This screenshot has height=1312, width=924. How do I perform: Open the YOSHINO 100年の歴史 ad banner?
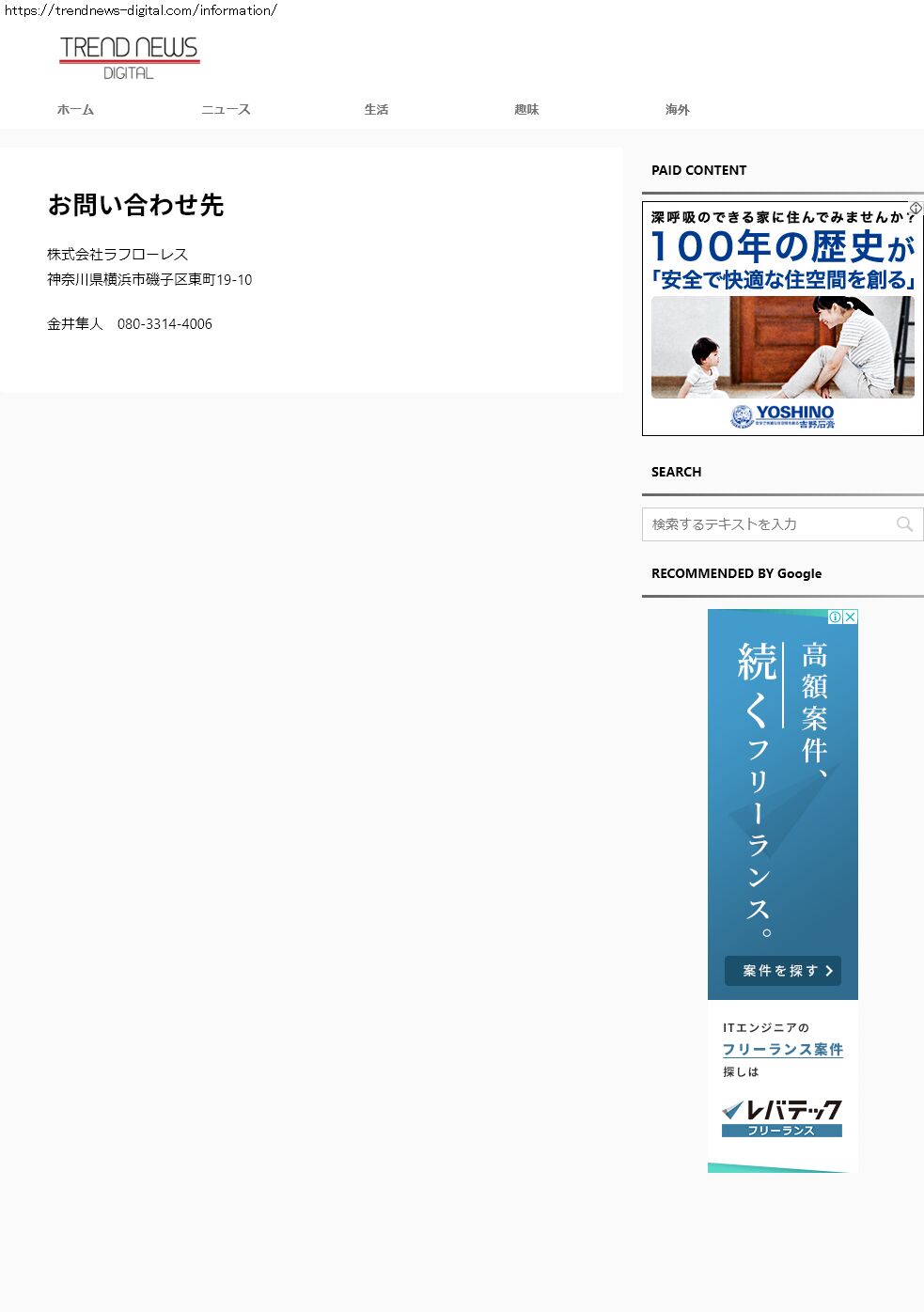point(782,320)
